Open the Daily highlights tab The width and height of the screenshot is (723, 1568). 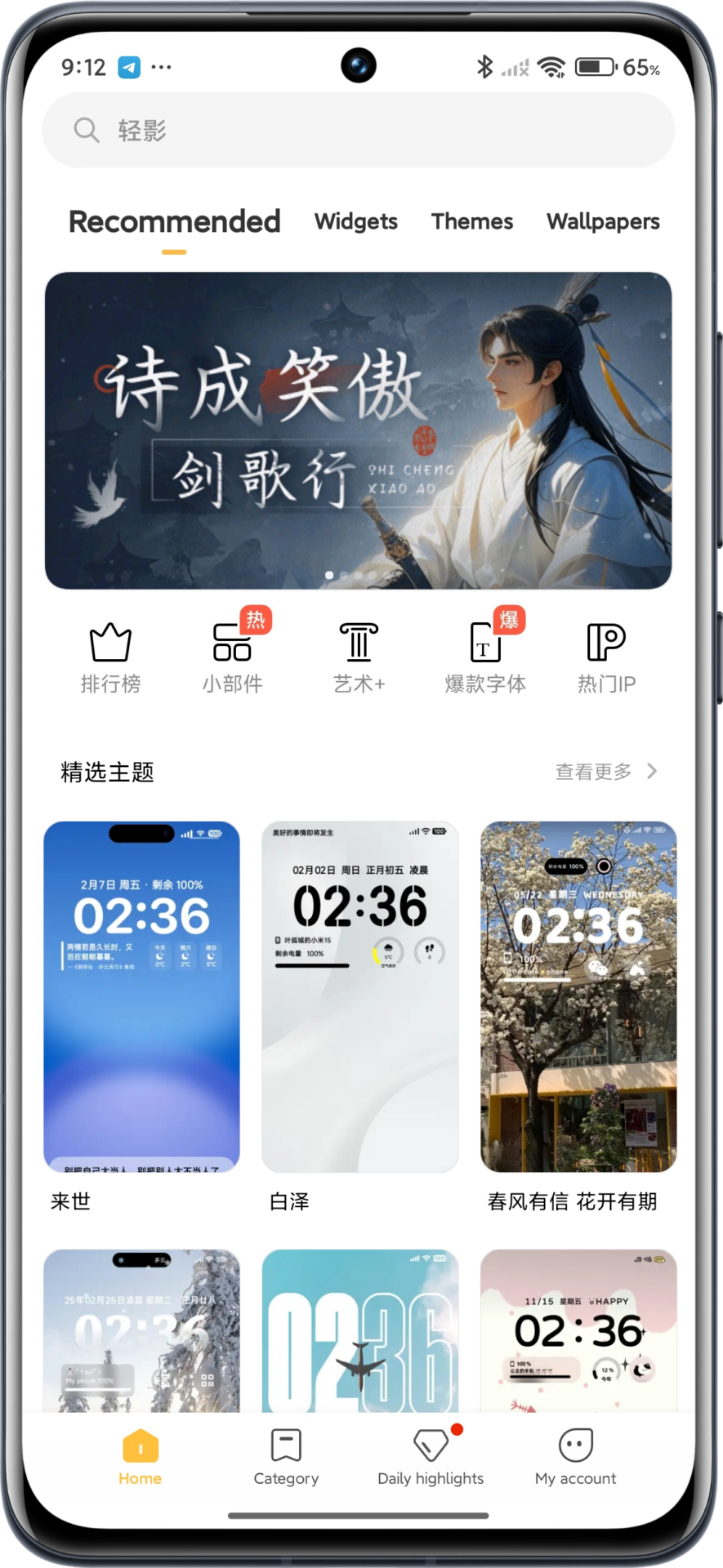click(x=431, y=1458)
